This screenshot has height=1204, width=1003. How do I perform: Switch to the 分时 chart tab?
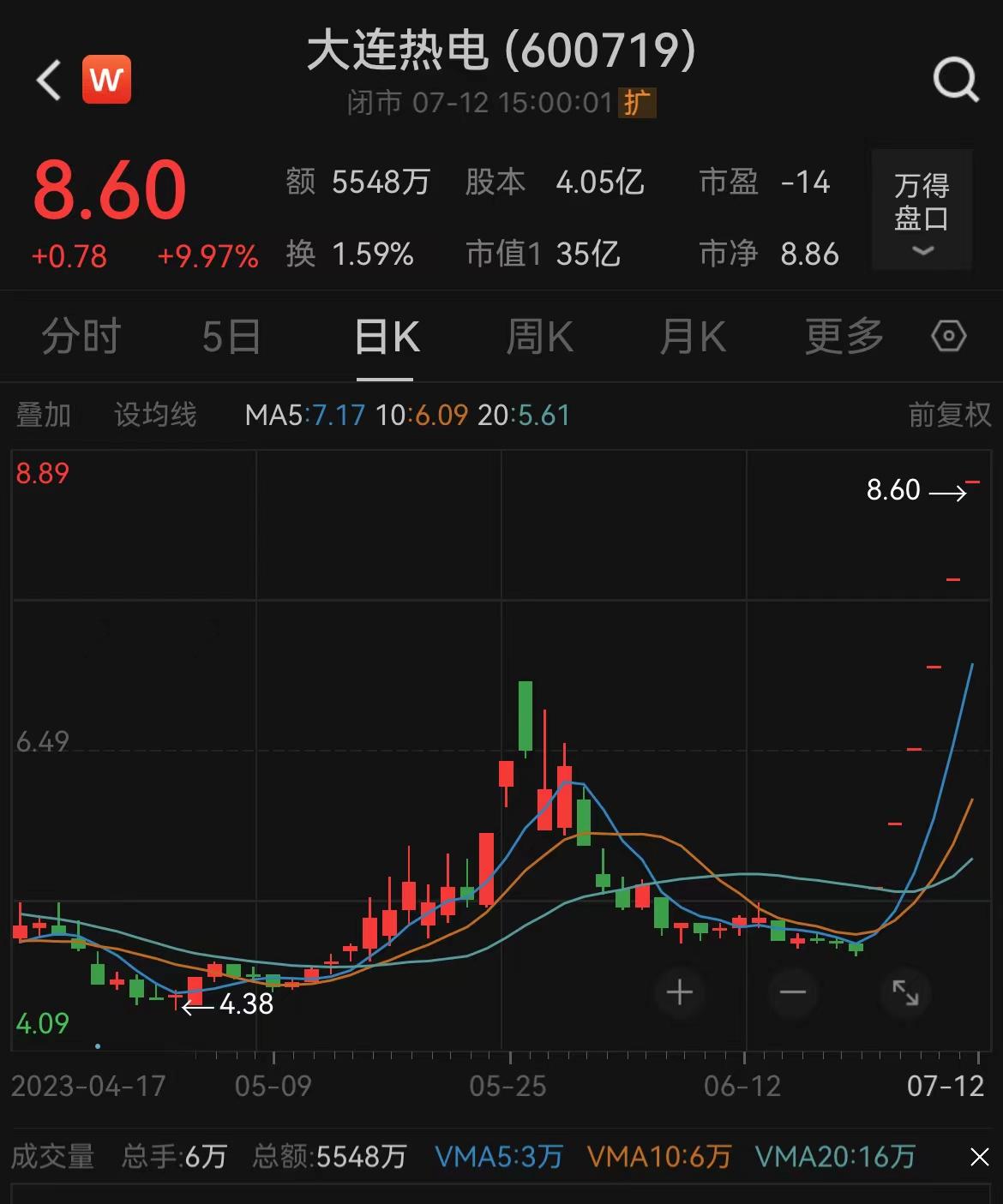point(81,336)
